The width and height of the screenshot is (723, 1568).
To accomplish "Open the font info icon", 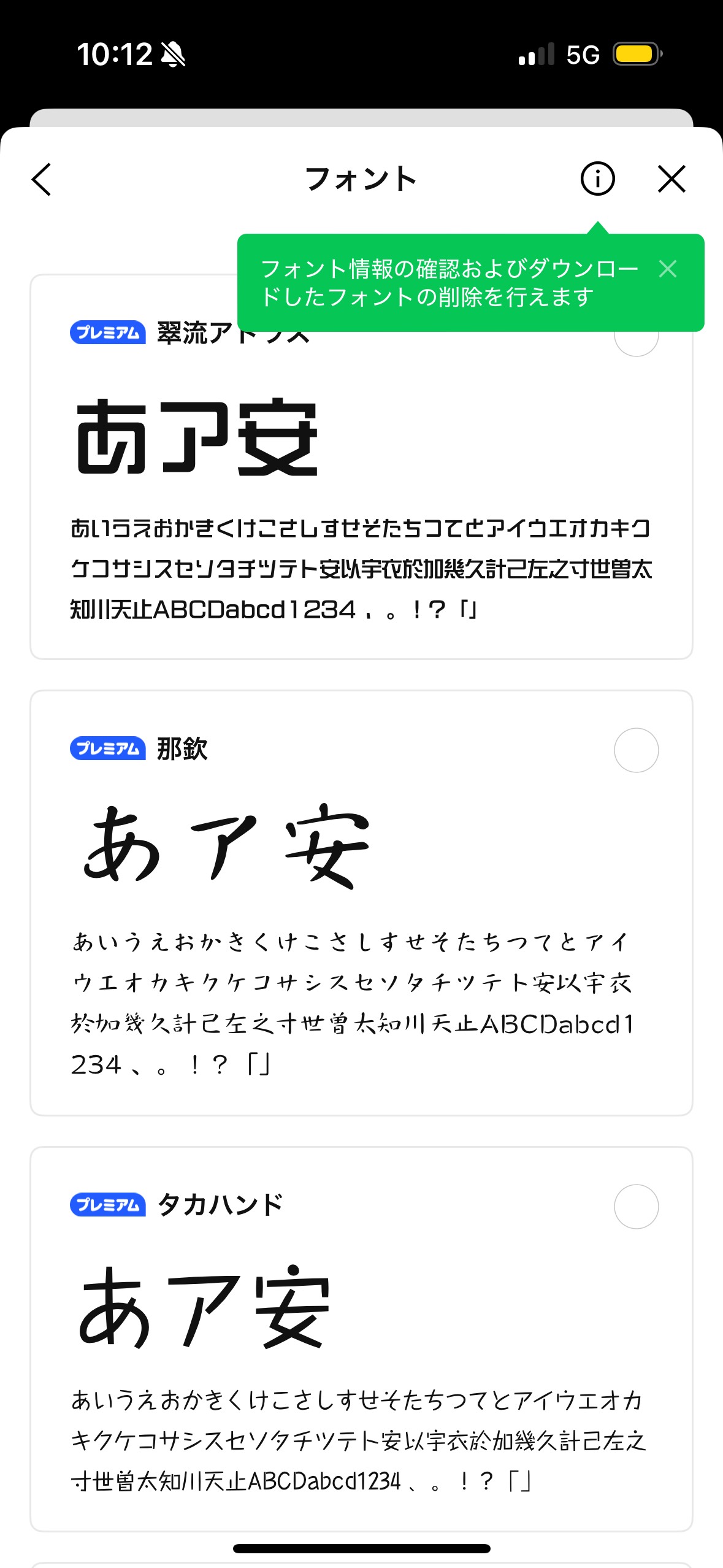I will click(x=597, y=179).
